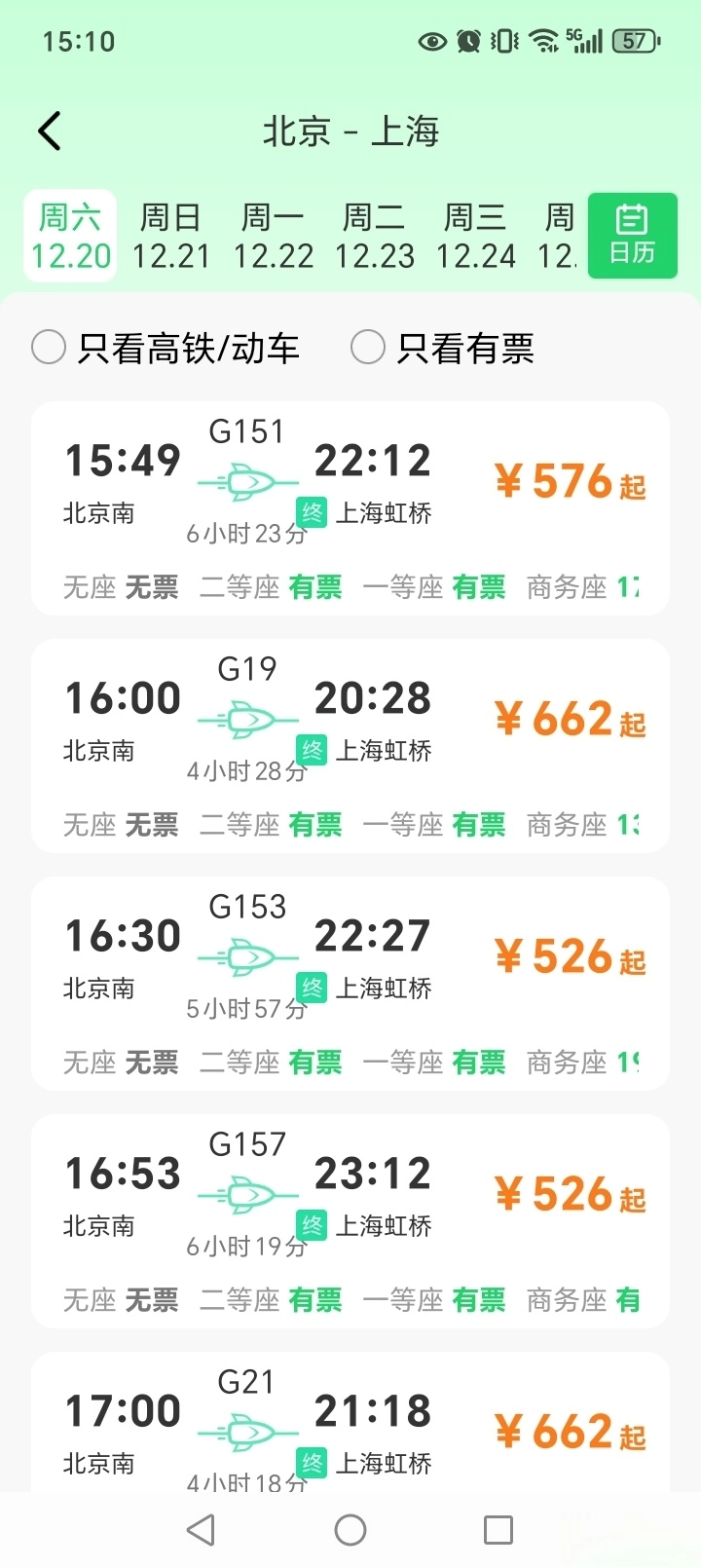The image size is (701, 1568).
Task: Switch to the 周日 12.21 date tab
Action: (x=170, y=234)
